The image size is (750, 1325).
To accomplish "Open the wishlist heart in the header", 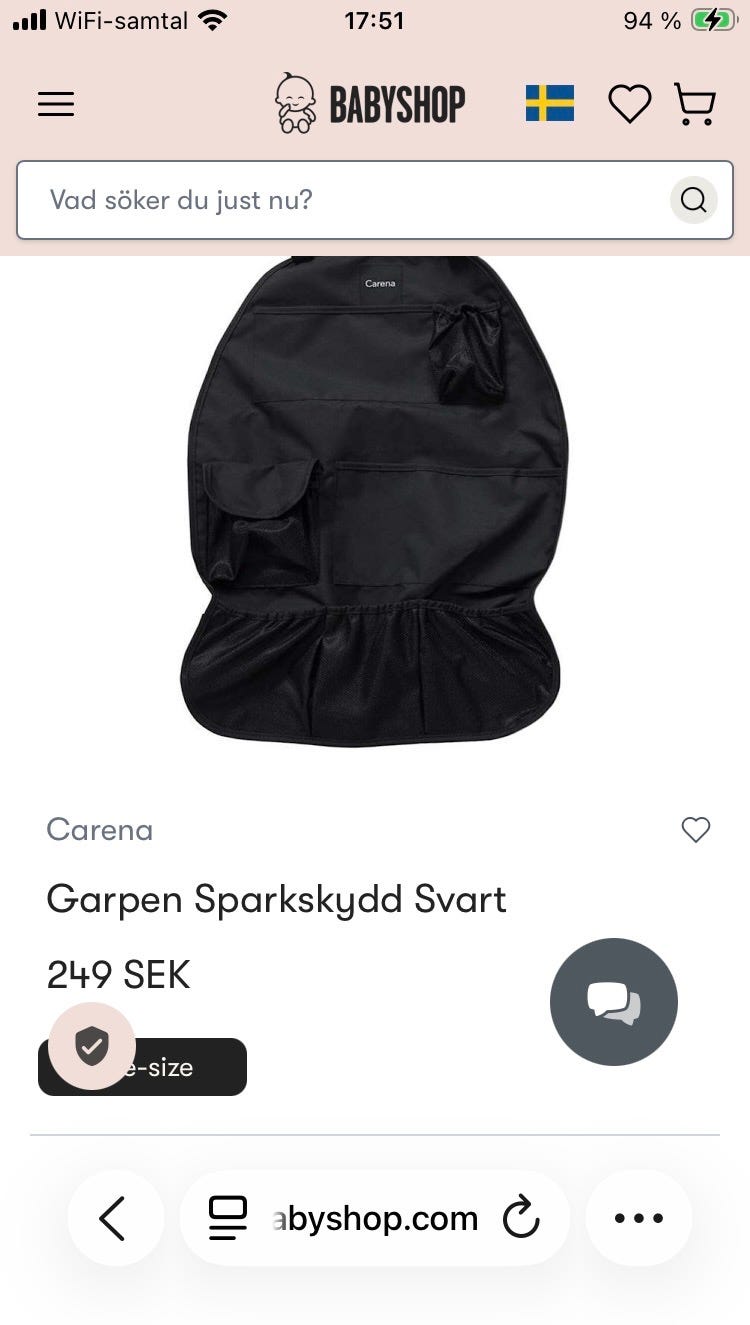I will click(629, 104).
